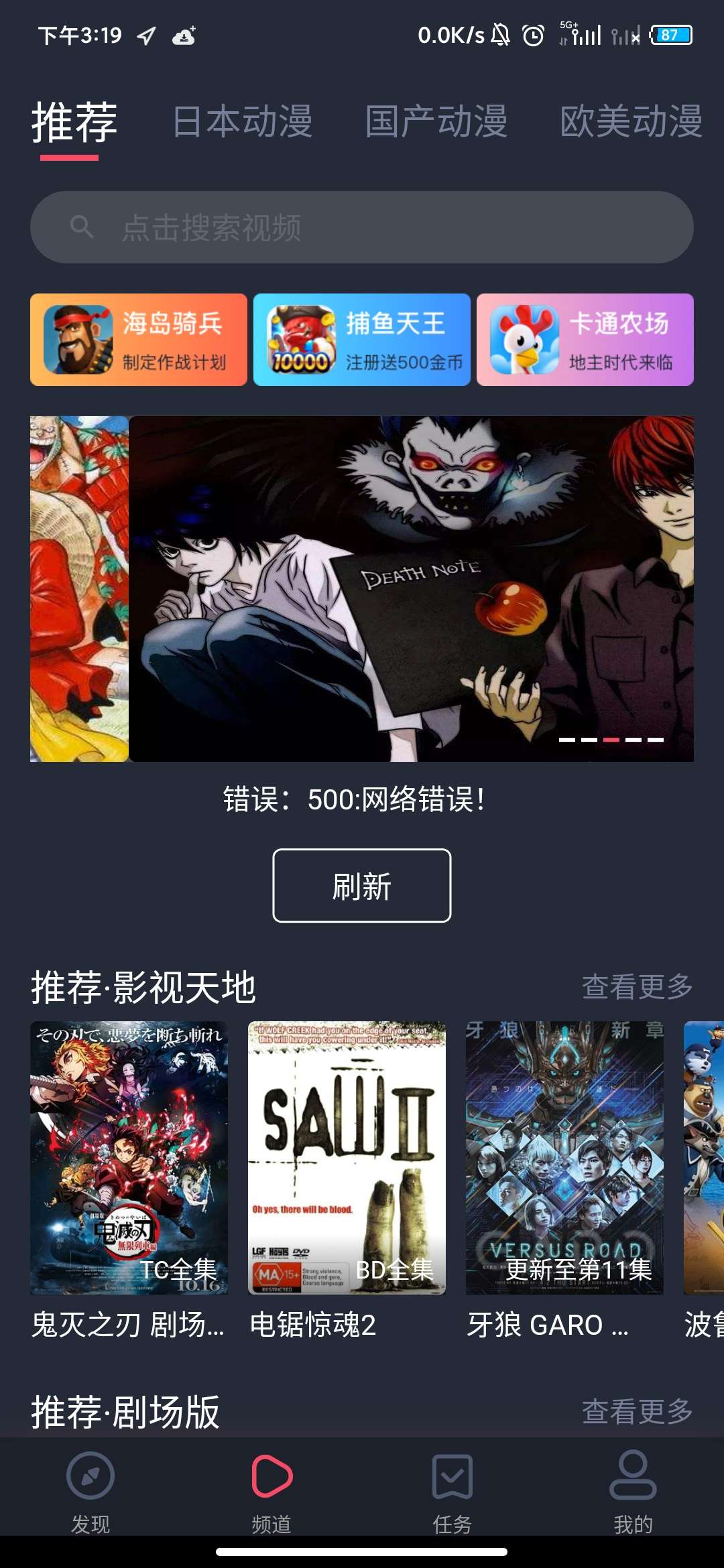View more in 推荐·剧场版
Screen dimensions: 724x1568
tap(637, 1411)
